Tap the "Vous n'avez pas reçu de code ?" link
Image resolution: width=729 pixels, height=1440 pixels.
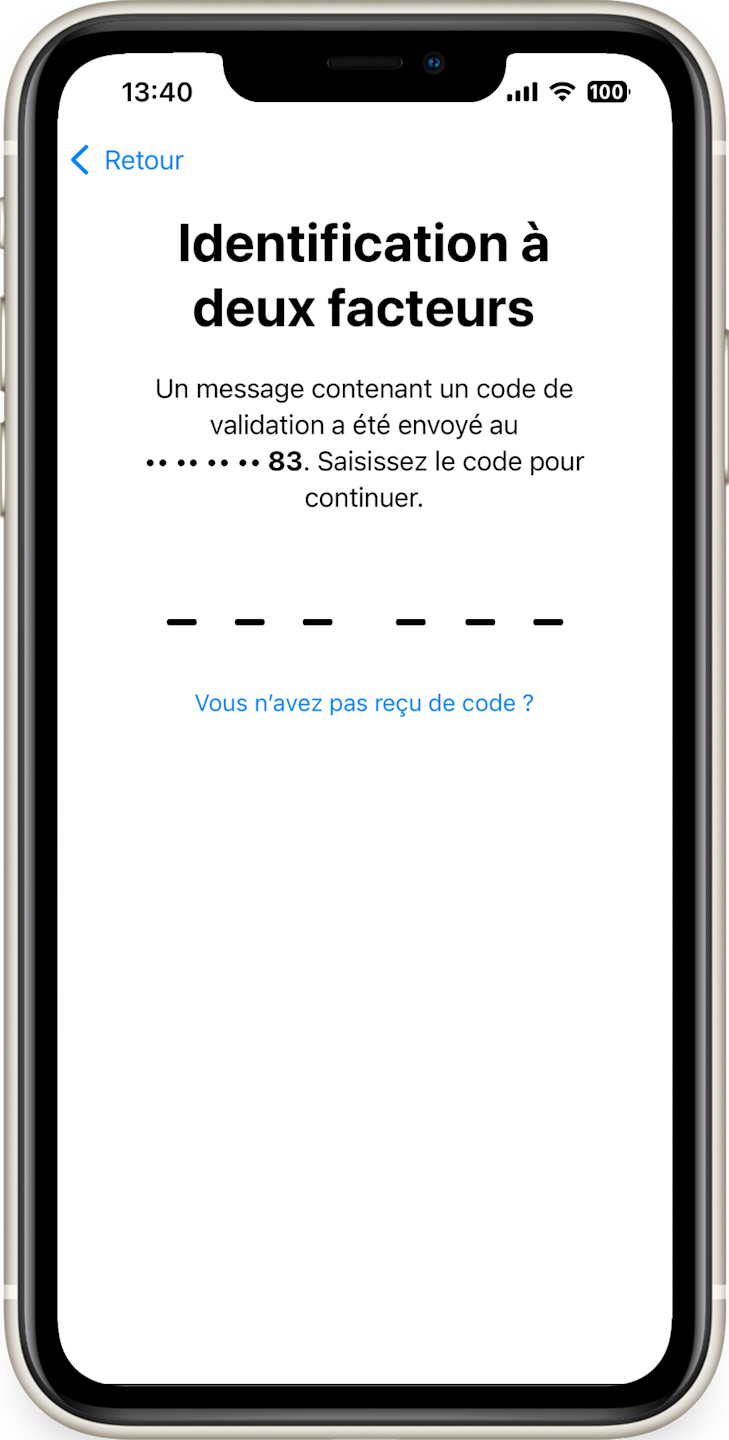364,703
